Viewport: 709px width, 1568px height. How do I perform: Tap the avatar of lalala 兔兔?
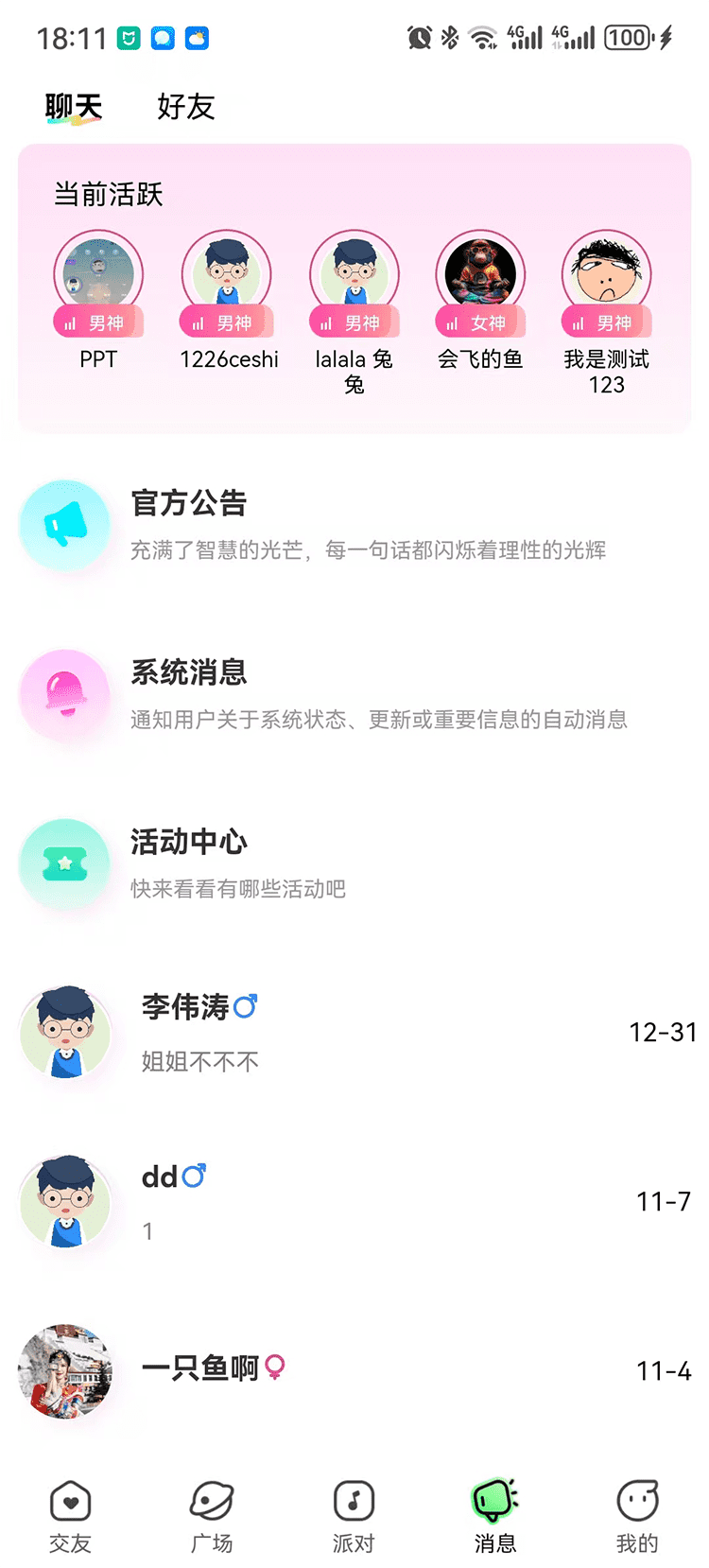(x=354, y=274)
